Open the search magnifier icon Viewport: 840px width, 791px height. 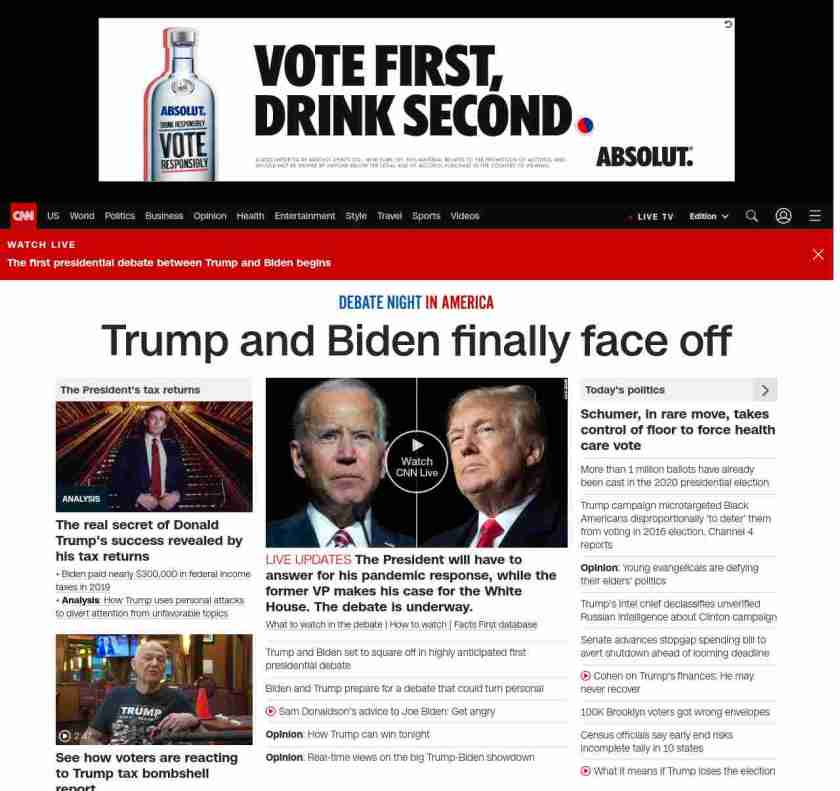752,216
